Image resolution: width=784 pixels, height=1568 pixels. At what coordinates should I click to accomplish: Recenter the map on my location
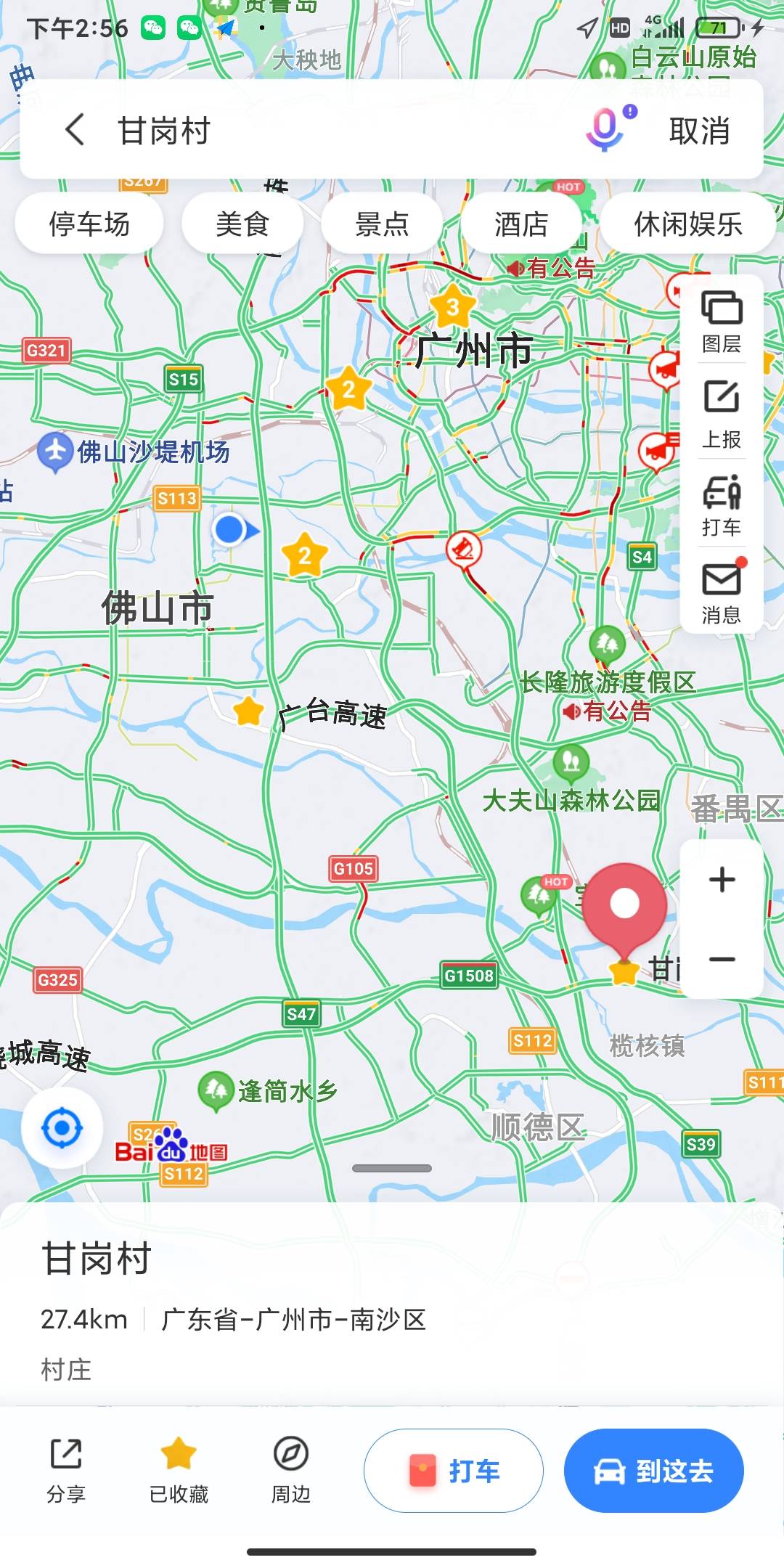(x=62, y=1128)
